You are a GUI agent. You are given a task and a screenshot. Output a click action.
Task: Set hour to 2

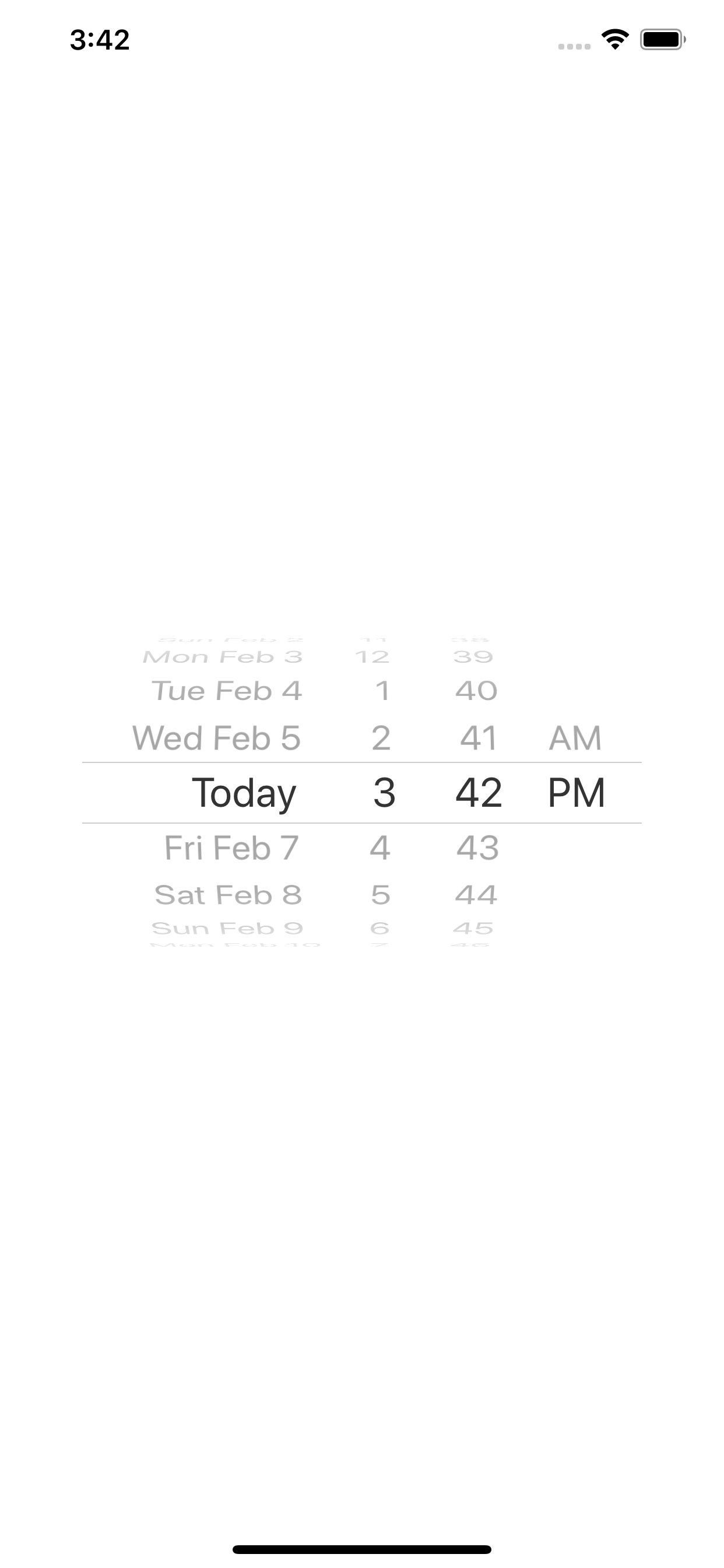[x=381, y=738]
